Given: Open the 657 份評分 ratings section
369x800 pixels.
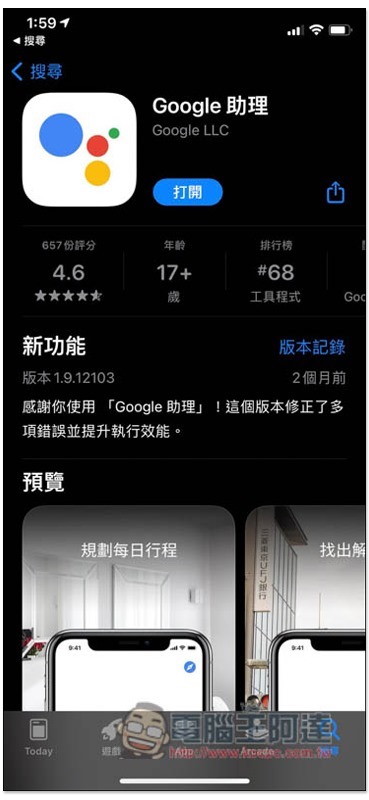Looking at the screenshot, I should 68,271.
